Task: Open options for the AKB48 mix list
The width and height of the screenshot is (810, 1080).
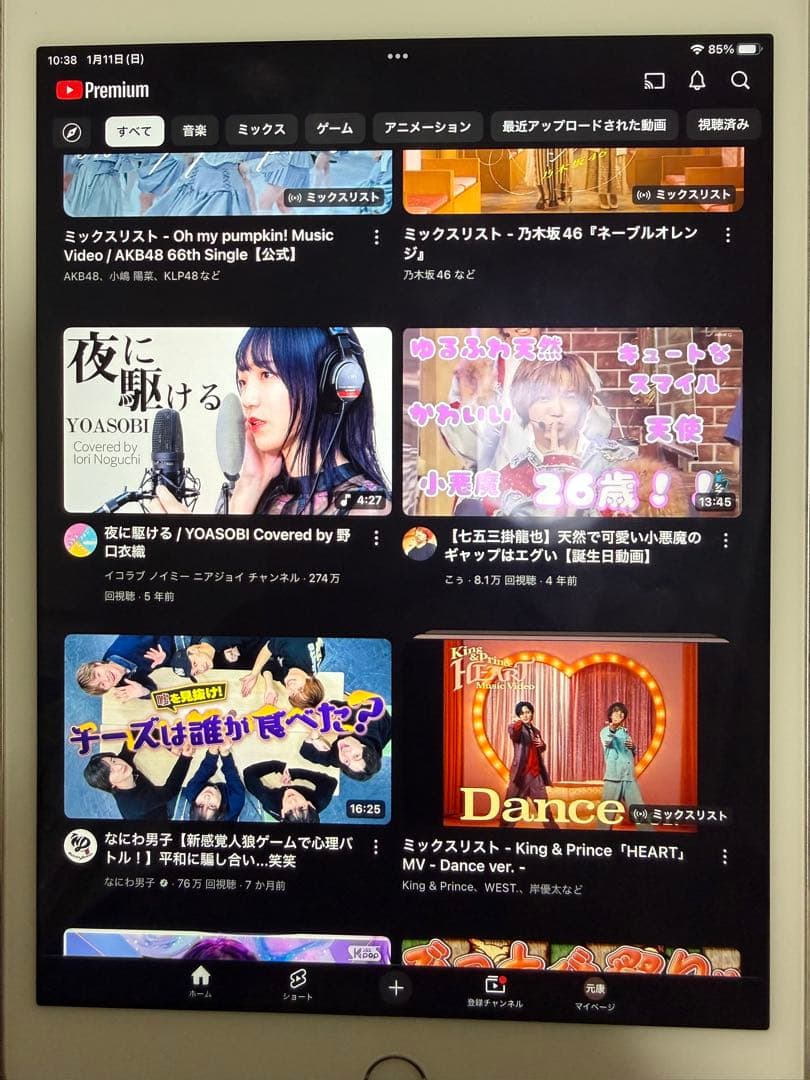Action: click(x=376, y=237)
